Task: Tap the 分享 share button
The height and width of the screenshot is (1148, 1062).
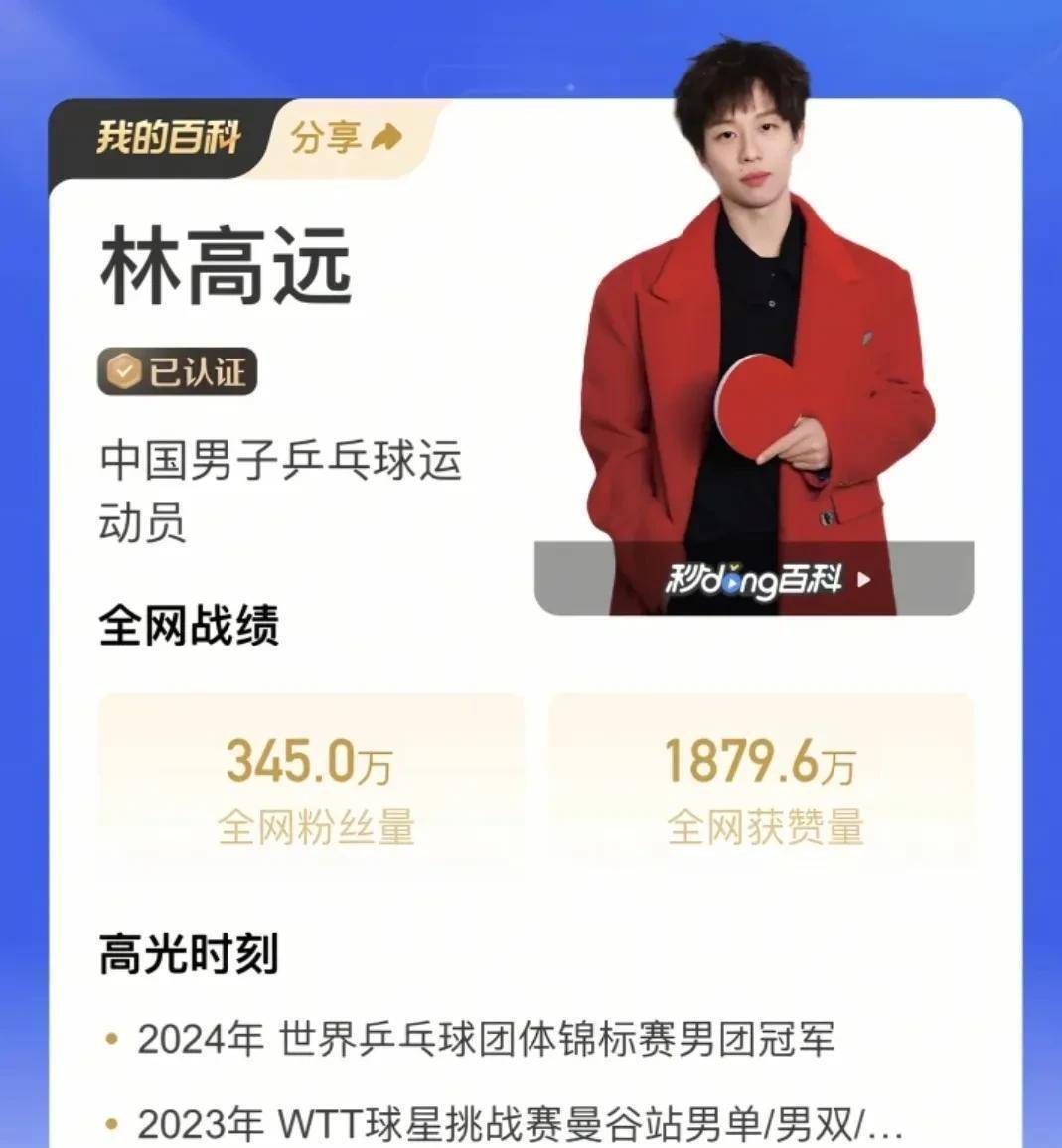Action: pyautogui.click(x=346, y=138)
